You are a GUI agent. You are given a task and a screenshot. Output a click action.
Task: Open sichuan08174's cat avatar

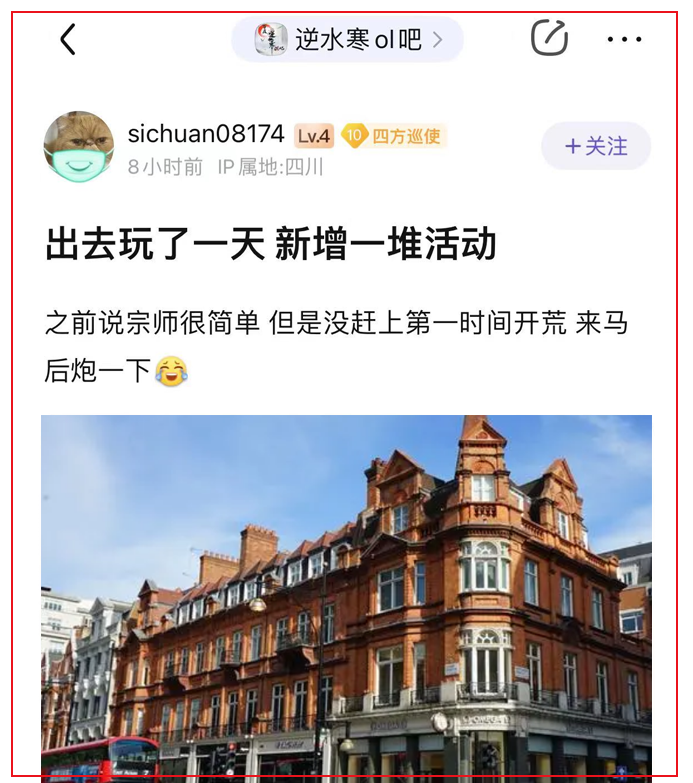pos(79,146)
